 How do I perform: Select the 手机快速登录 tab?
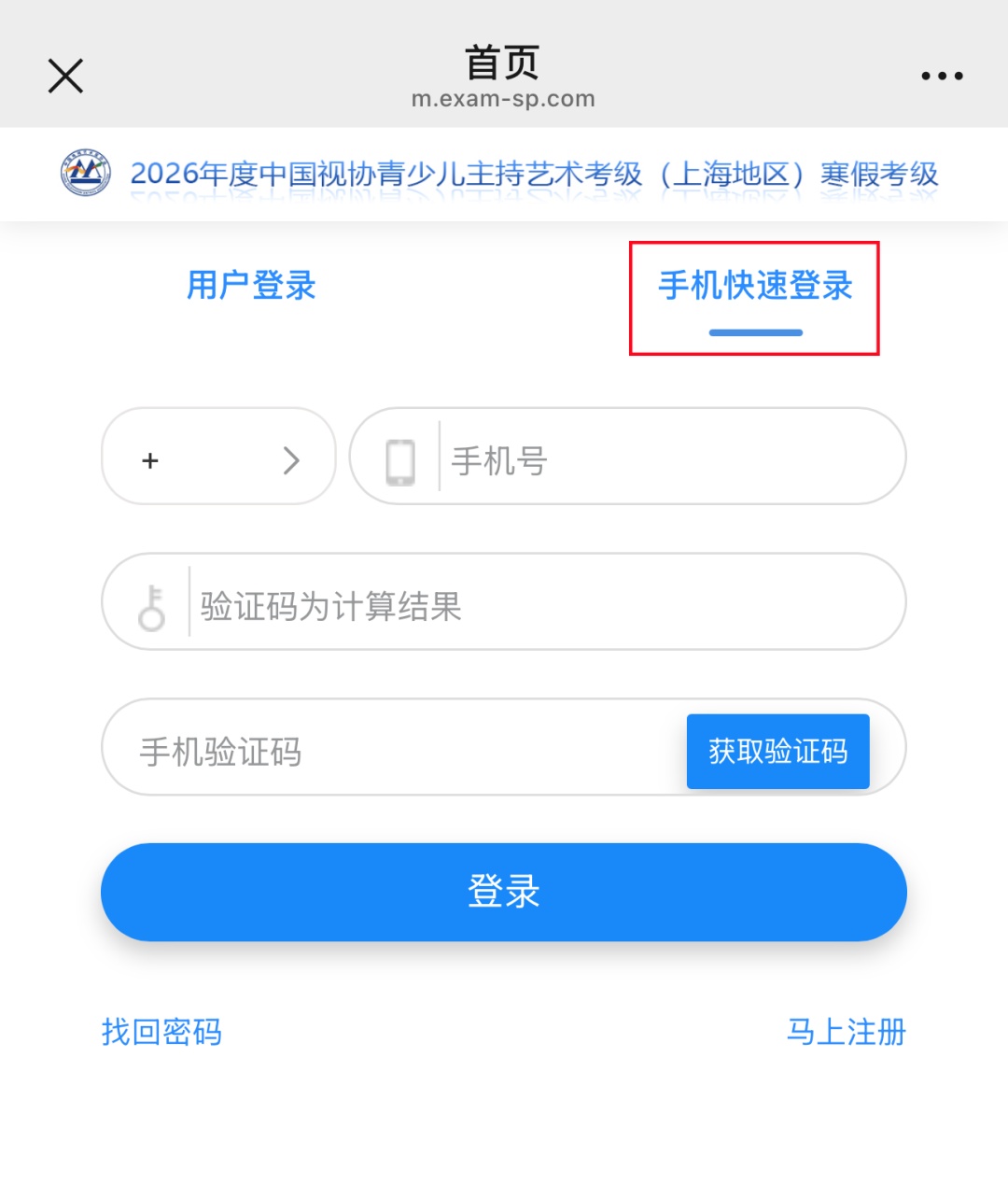coord(755,286)
